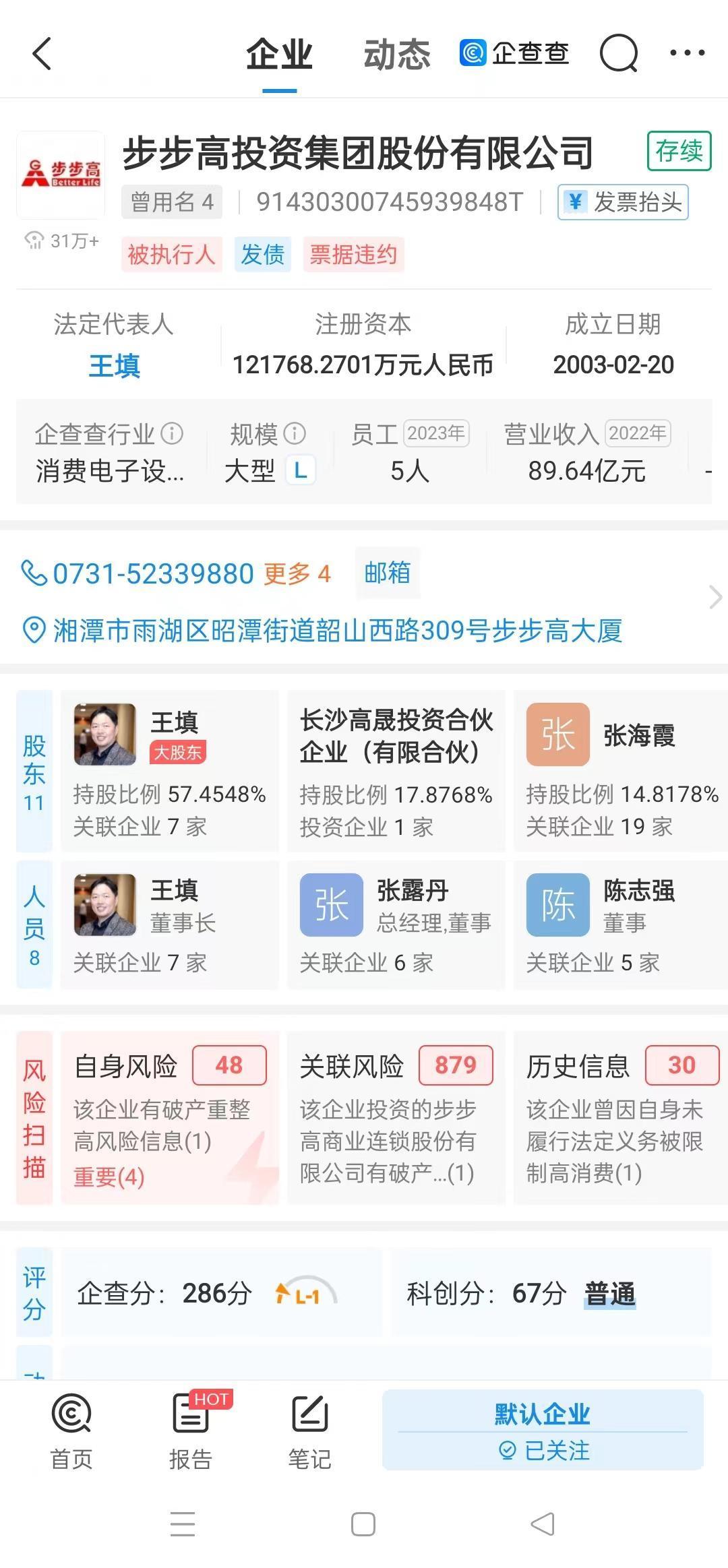Open the 关联风险 card
This screenshot has height=1568, width=728.
pos(396,1118)
